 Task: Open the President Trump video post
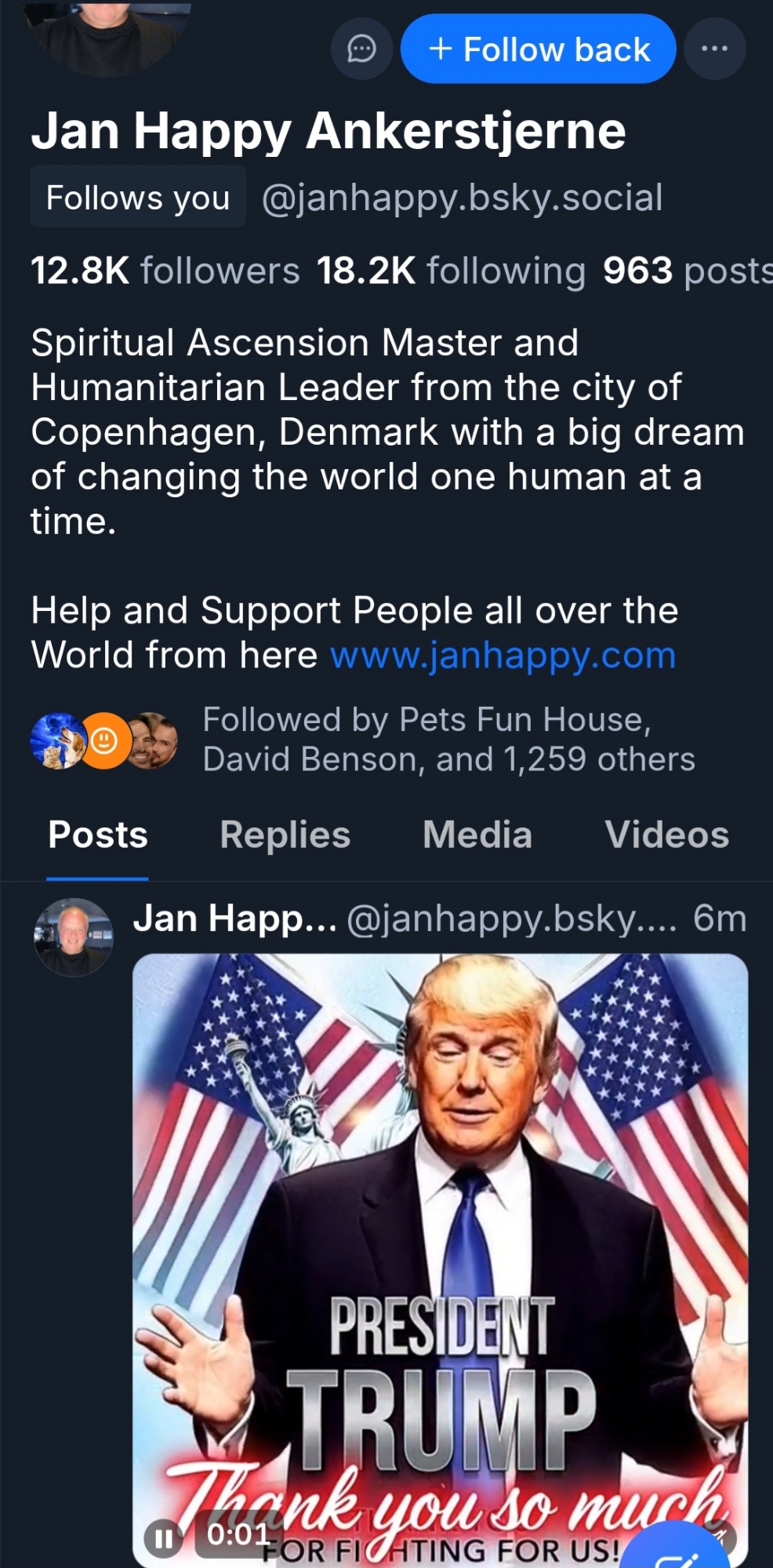pyautogui.click(x=440, y=1216)
